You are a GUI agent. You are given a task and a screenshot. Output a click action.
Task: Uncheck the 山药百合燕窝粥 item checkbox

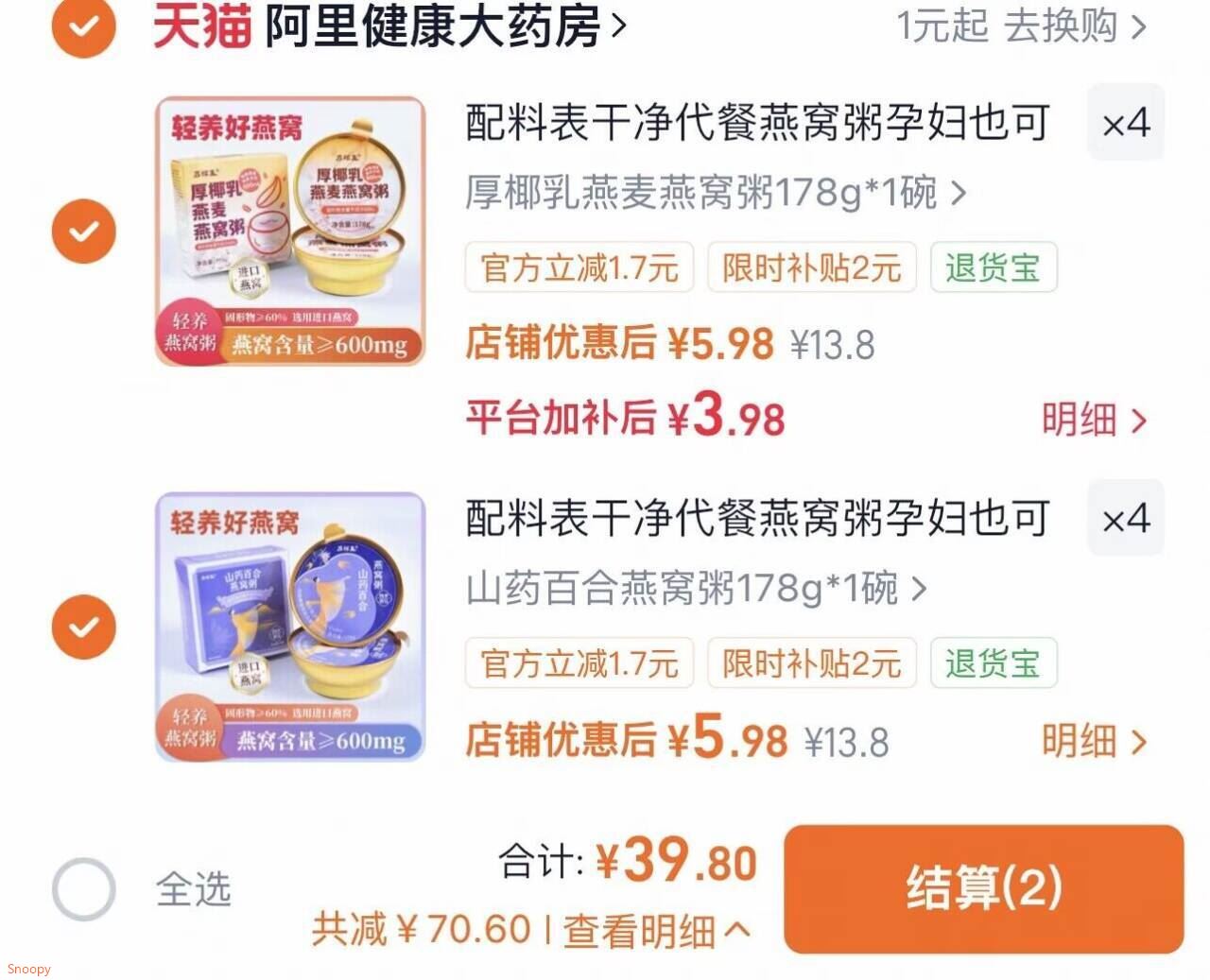83,627
